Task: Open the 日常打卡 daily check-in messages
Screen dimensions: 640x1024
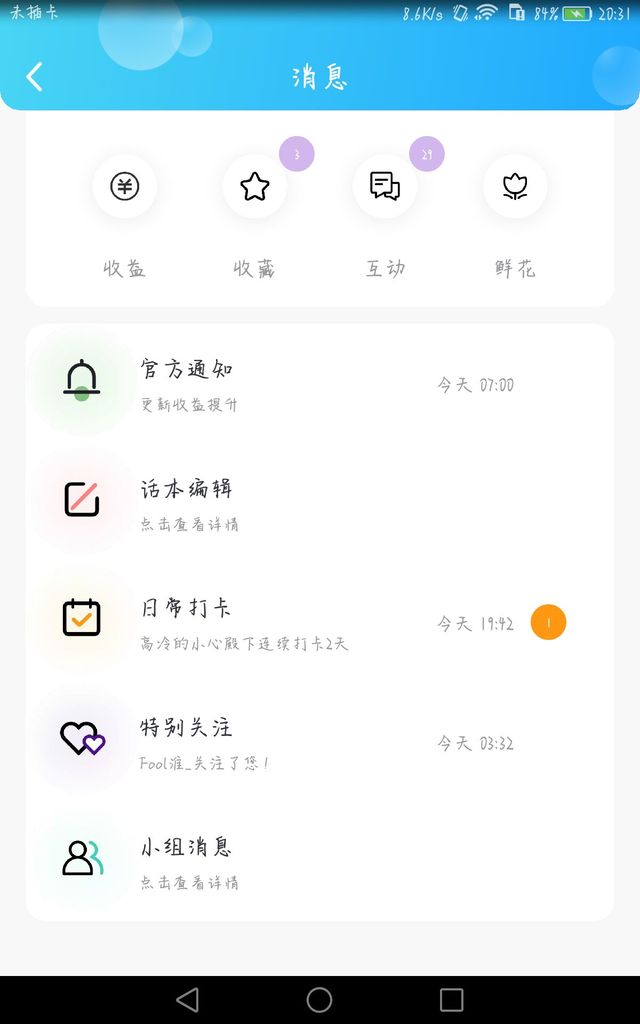Action: (x=320, y=623)
